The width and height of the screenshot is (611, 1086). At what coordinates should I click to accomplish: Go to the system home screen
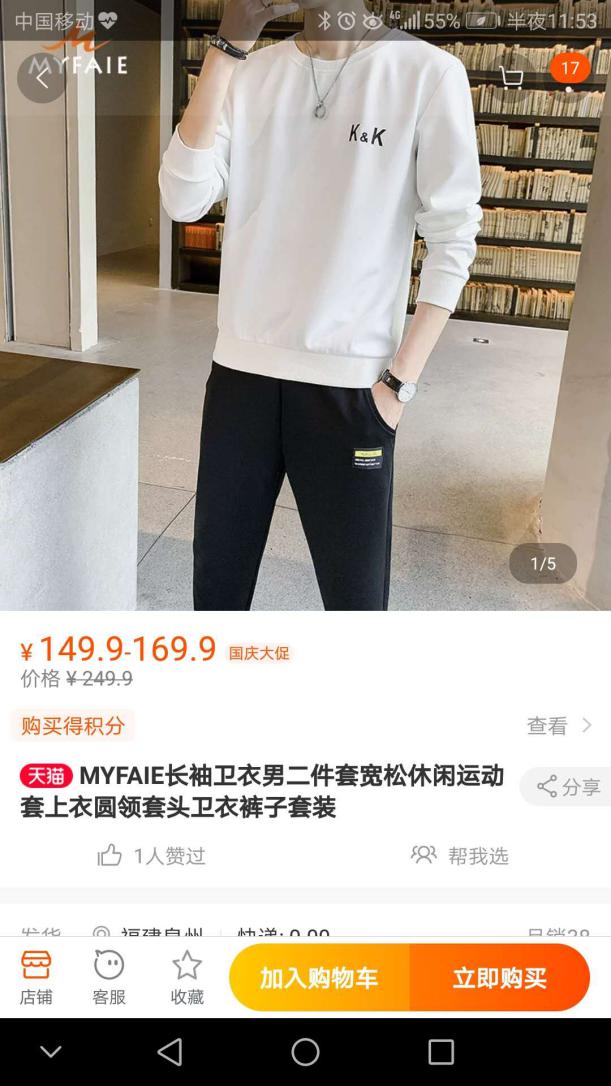pos(305,1051)
